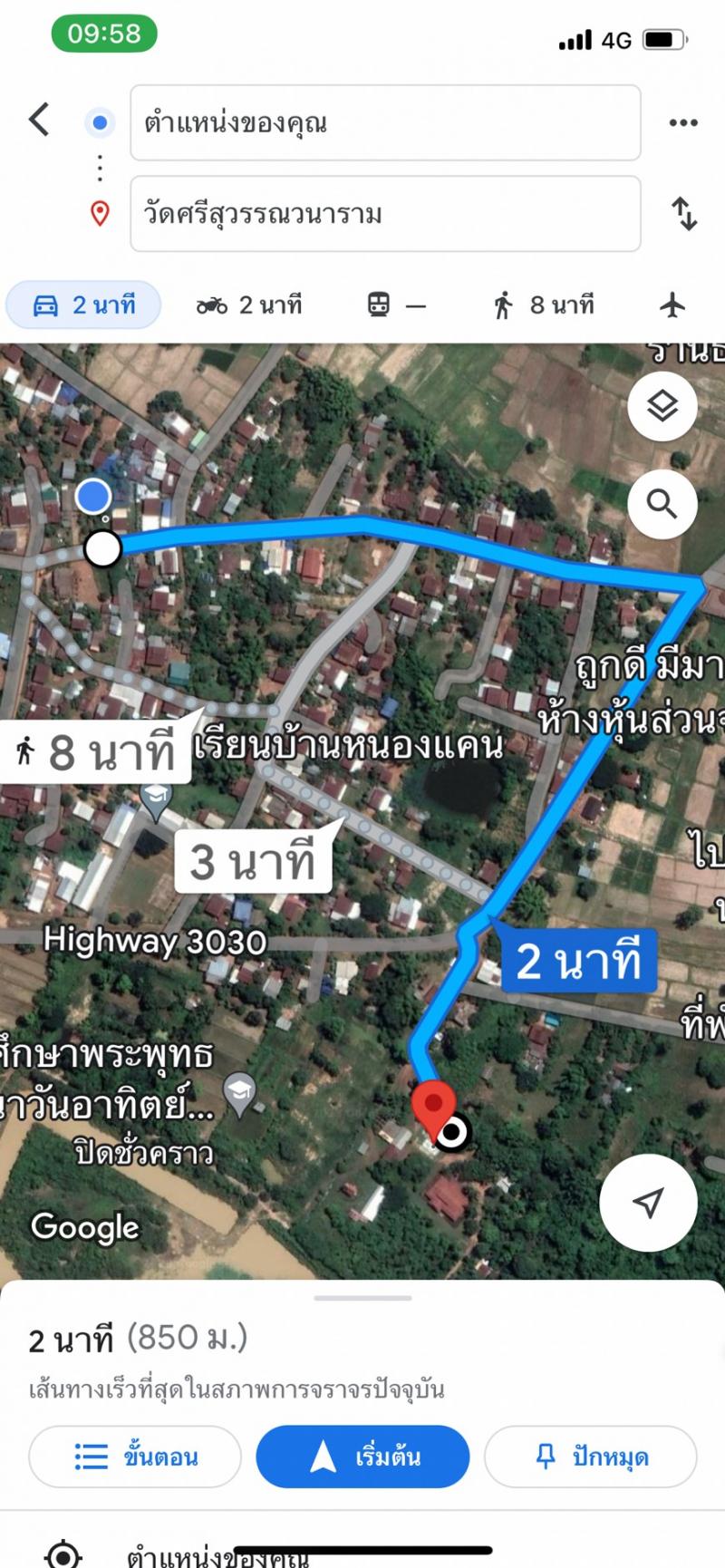
Task: Search along the route
Action: (x=662, y=504)
